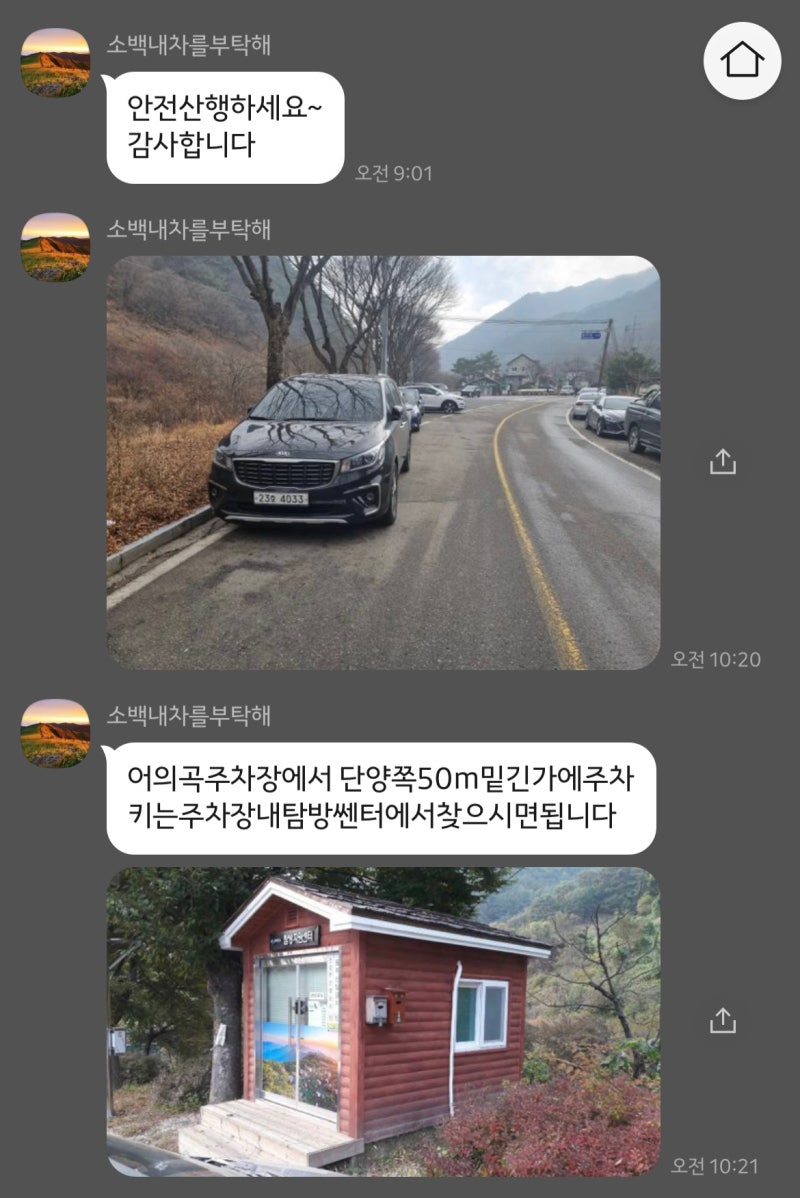The image size is (800, 1198).
Task: Share the parked van photo
Action: click(x=722, y=462)
